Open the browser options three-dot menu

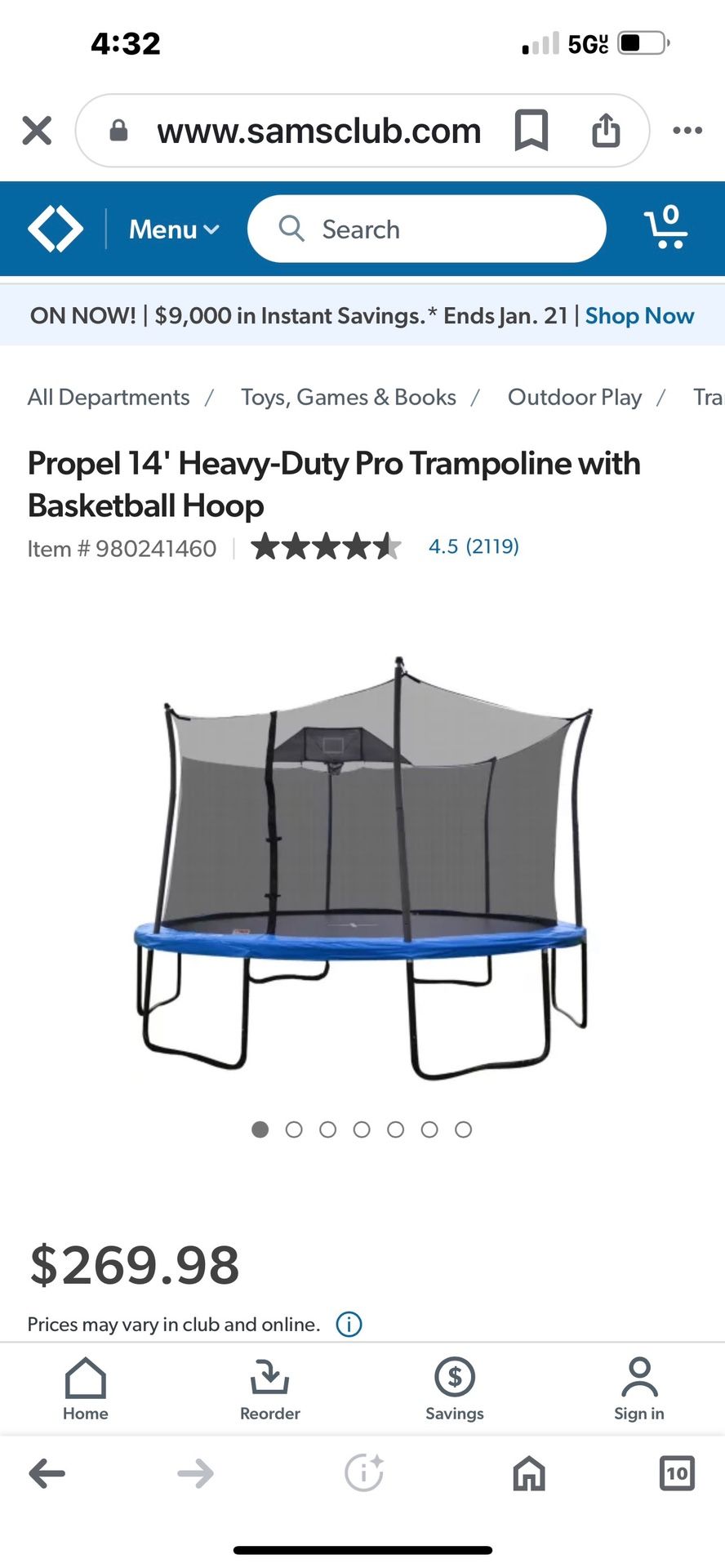point(688,130)
